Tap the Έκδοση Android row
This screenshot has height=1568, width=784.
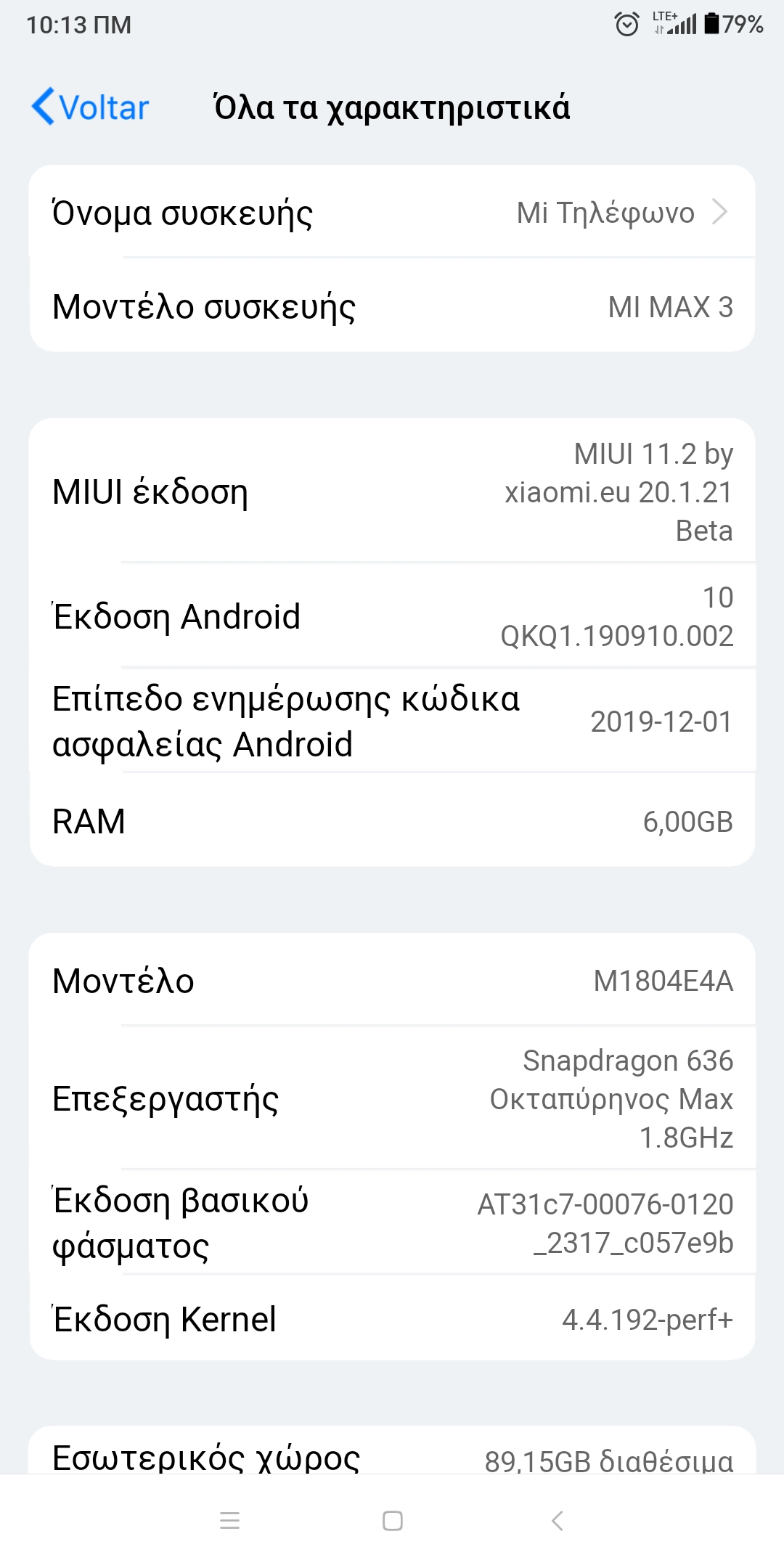click(392, 616)
